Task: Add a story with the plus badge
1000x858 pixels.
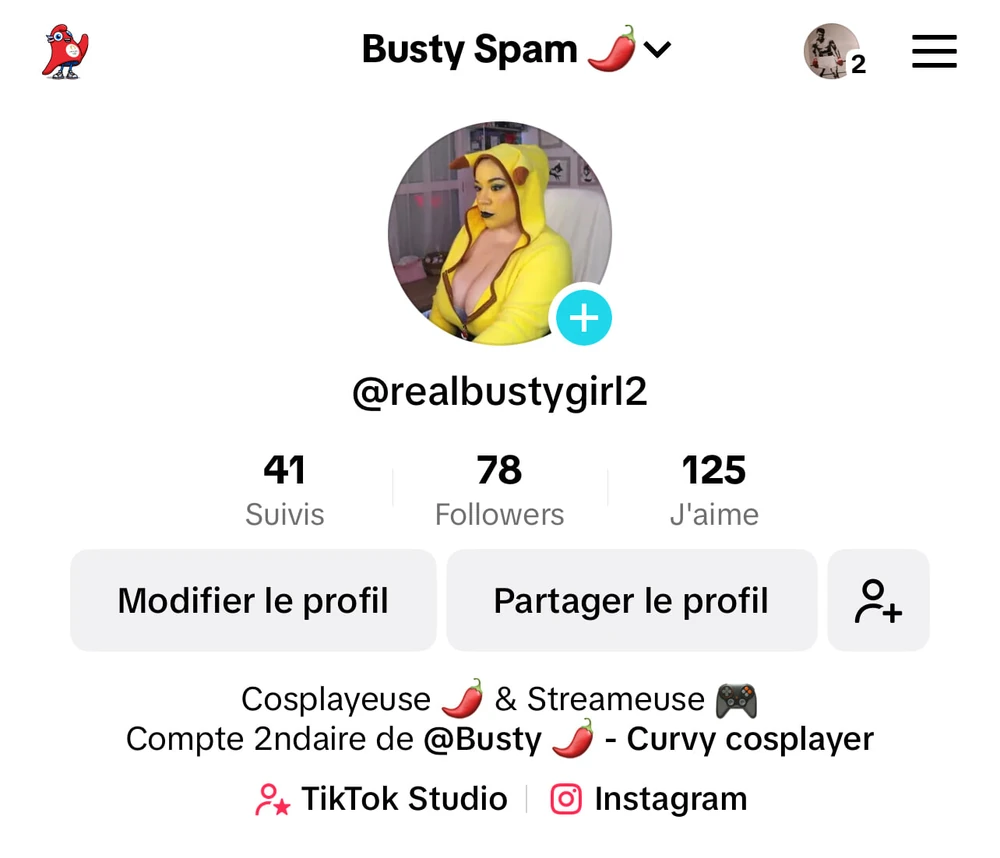Action: point(583,319)
